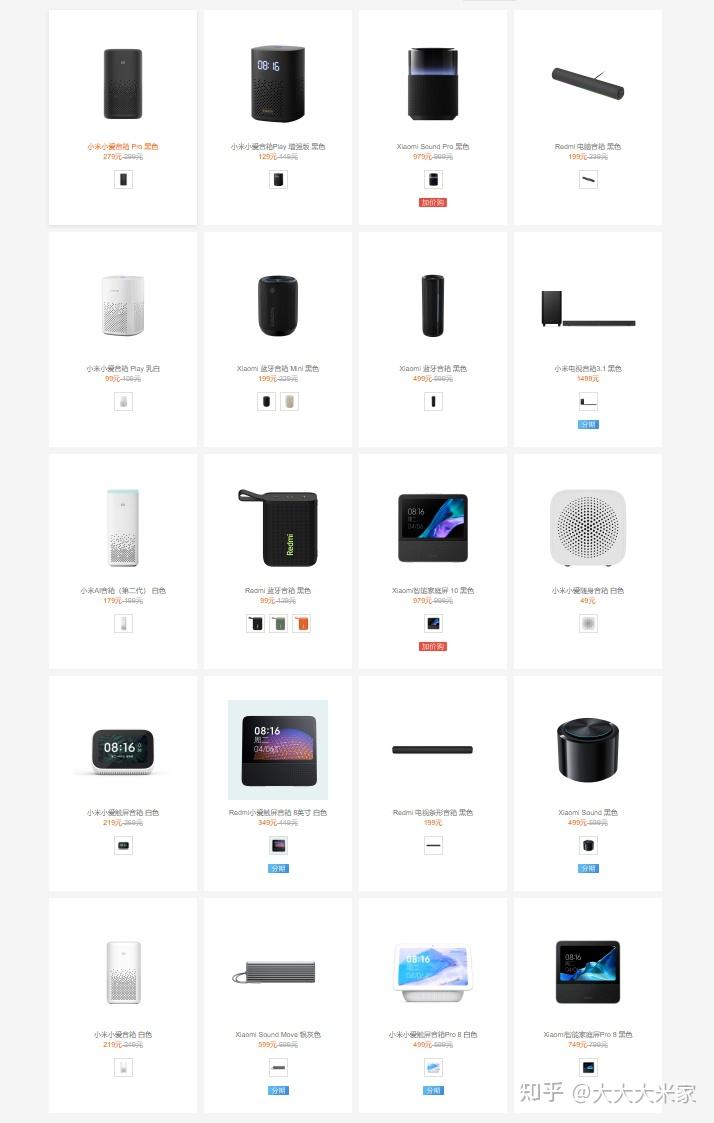
Task: View 小米AI音箱（第二代）白色 details
Action: [123, 527]
